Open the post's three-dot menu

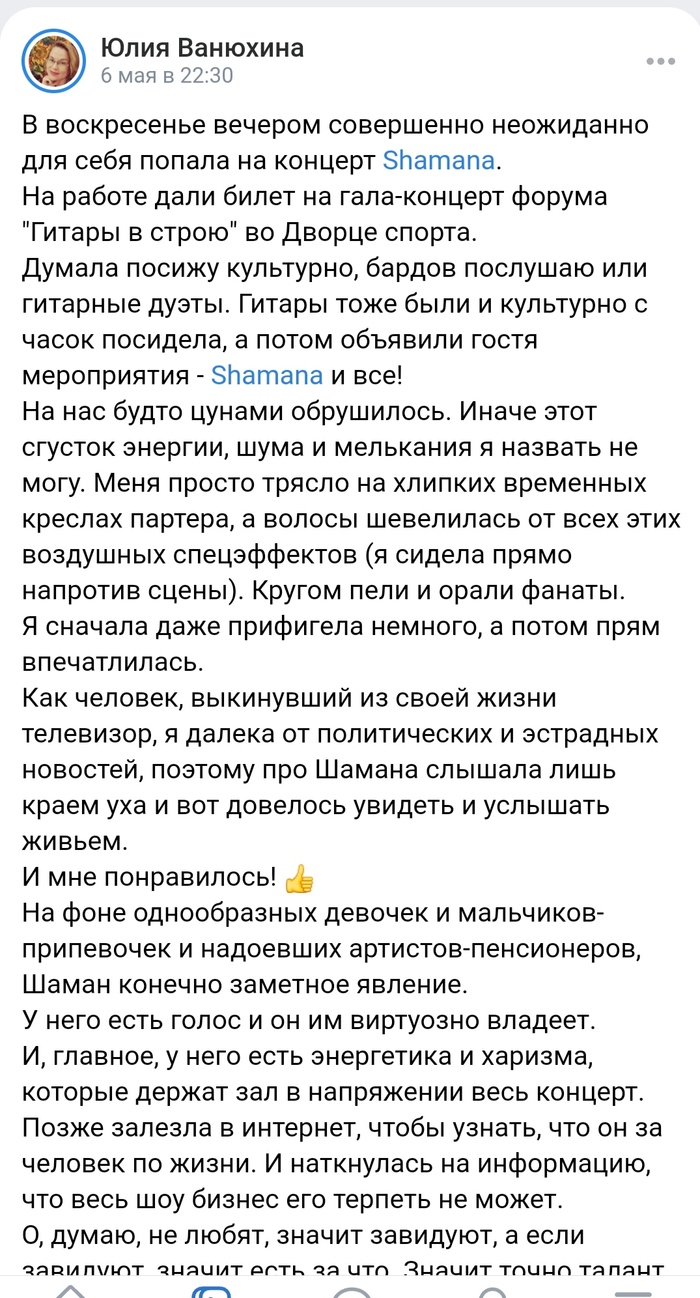point(660,61)
